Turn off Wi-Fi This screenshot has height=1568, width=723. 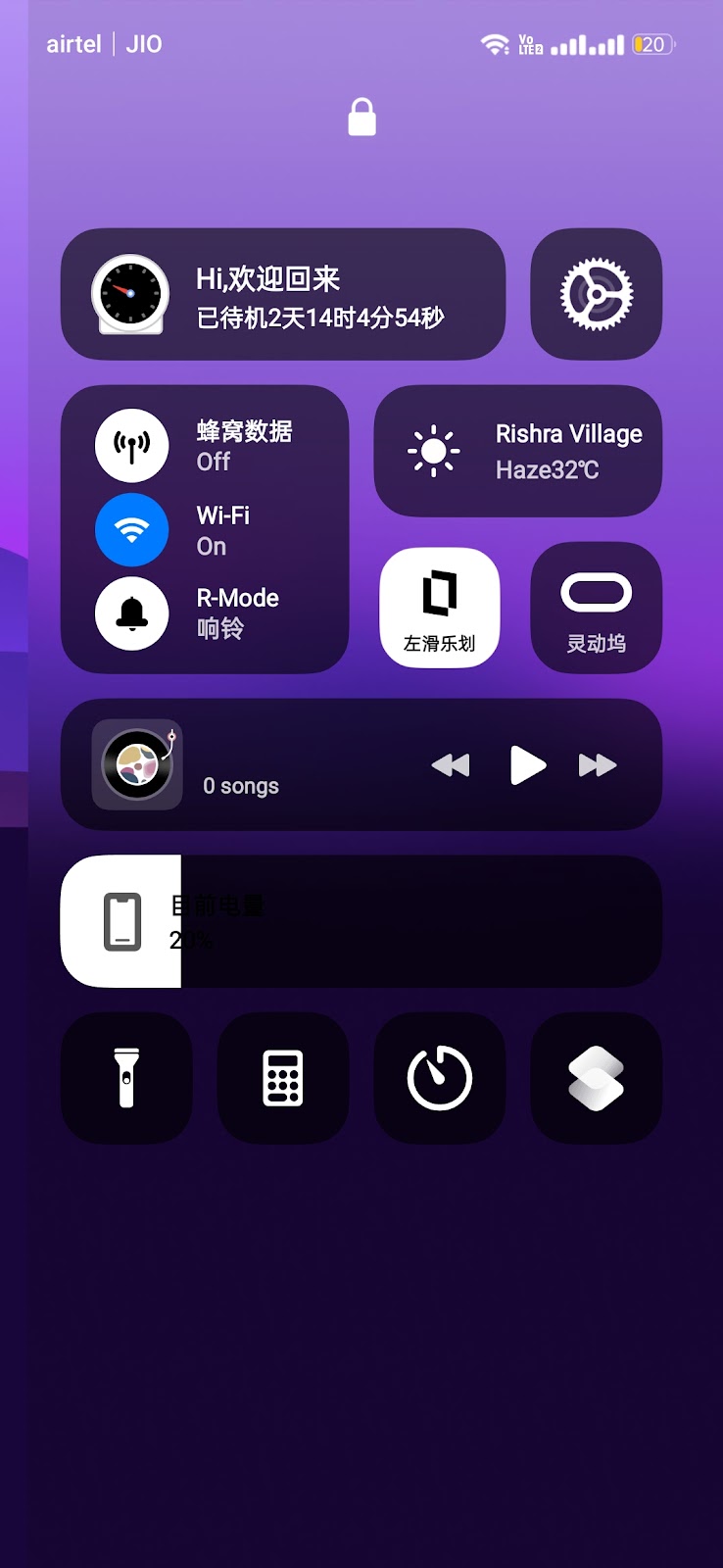[x=132, y=530]
